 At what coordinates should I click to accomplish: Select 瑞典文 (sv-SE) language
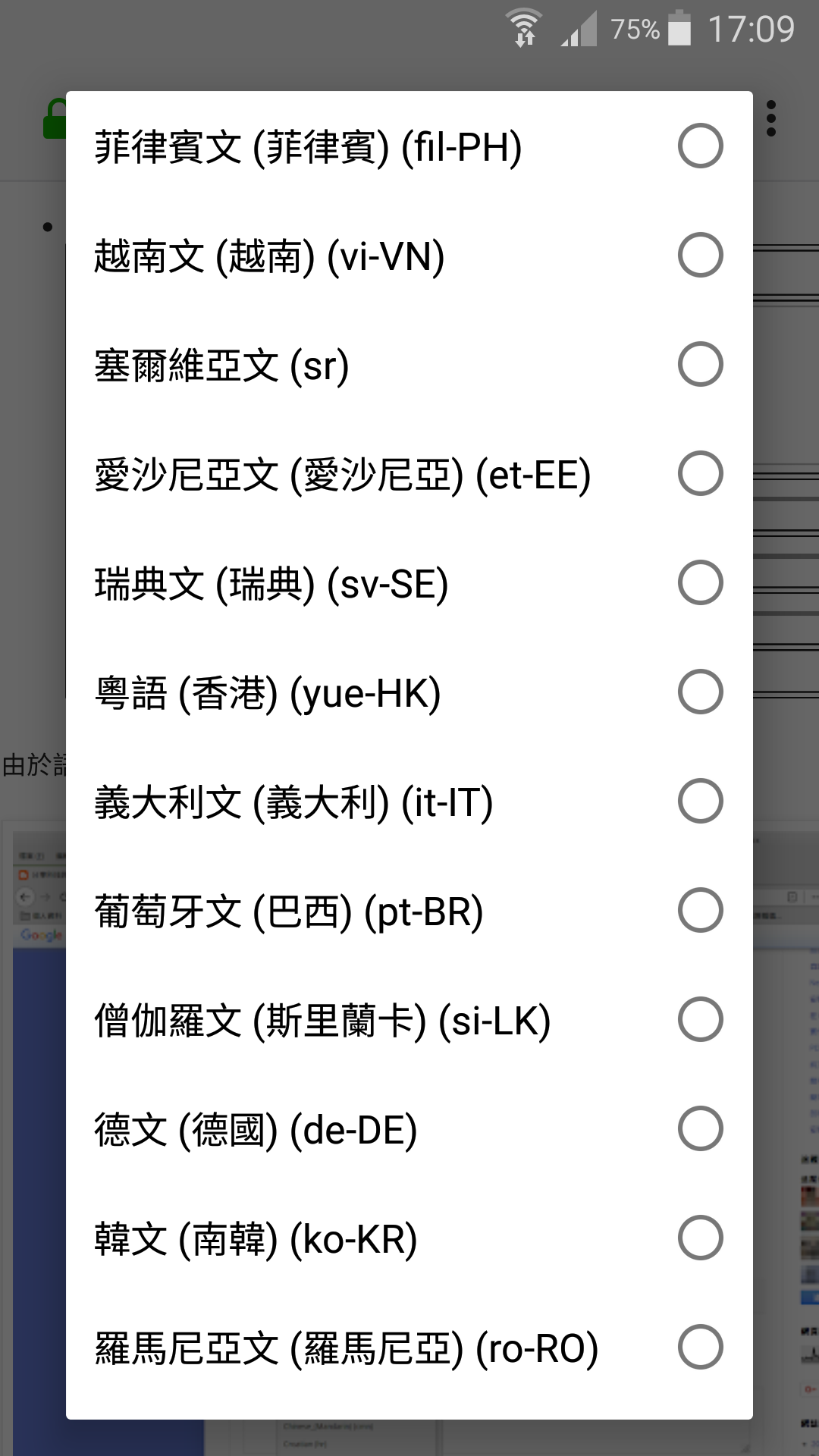click(409, 583)
